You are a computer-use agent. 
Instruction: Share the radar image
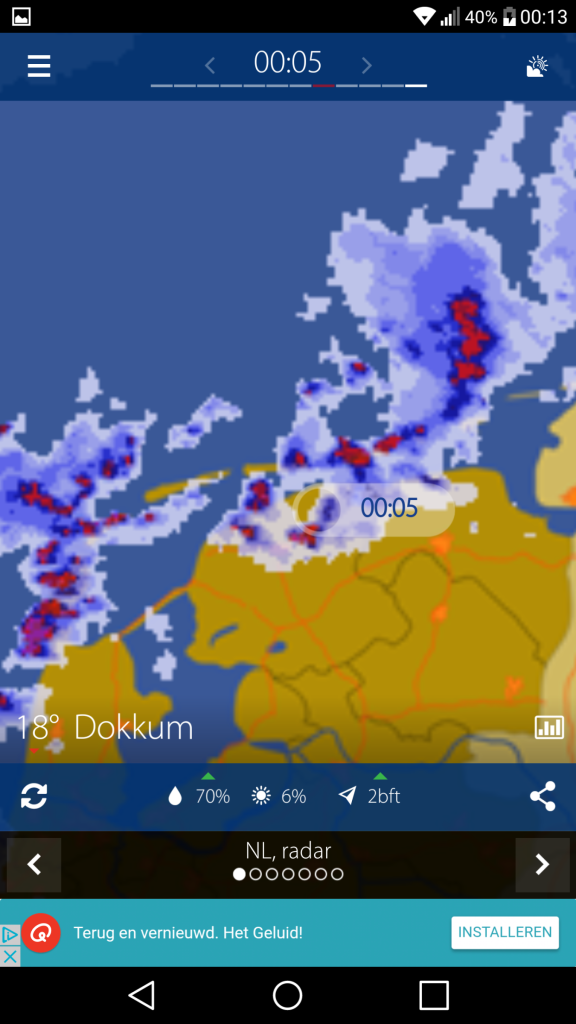point(542,796)
